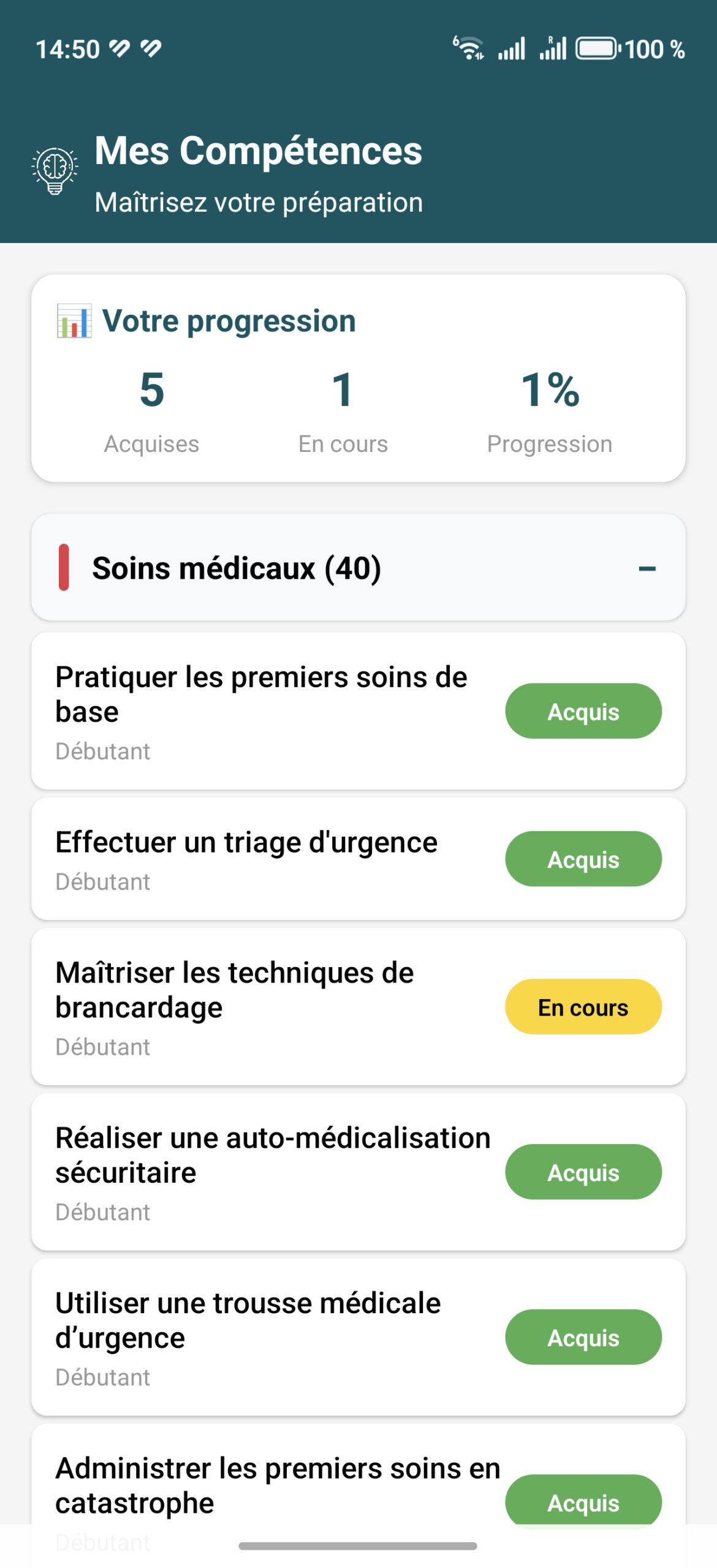The height and width of the screenshot is (1568, 717).
Task: Tap En cours for Maîtriser les techniques de brancardage
Action: tap(583, 1007)
